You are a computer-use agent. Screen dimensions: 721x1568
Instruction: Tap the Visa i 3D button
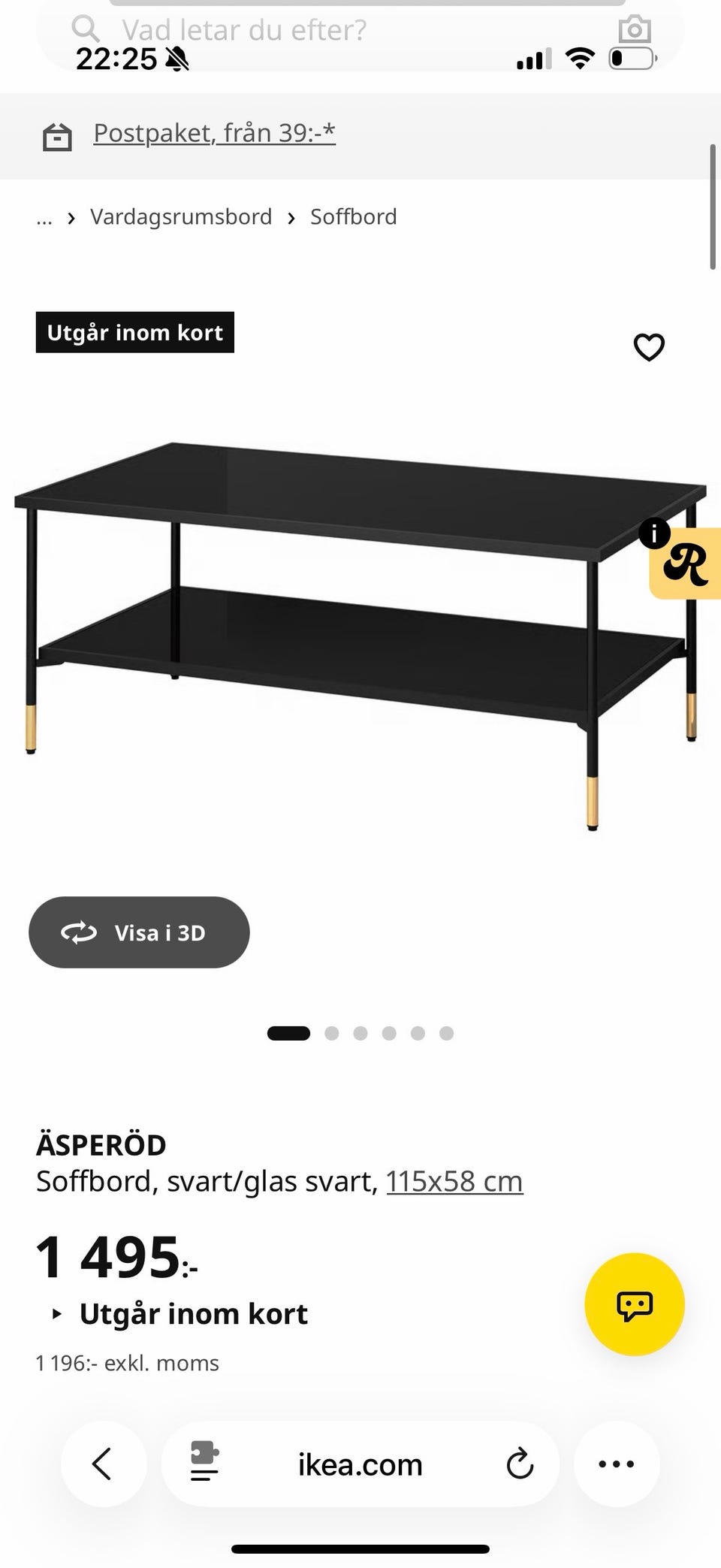[x=139, y=932]
